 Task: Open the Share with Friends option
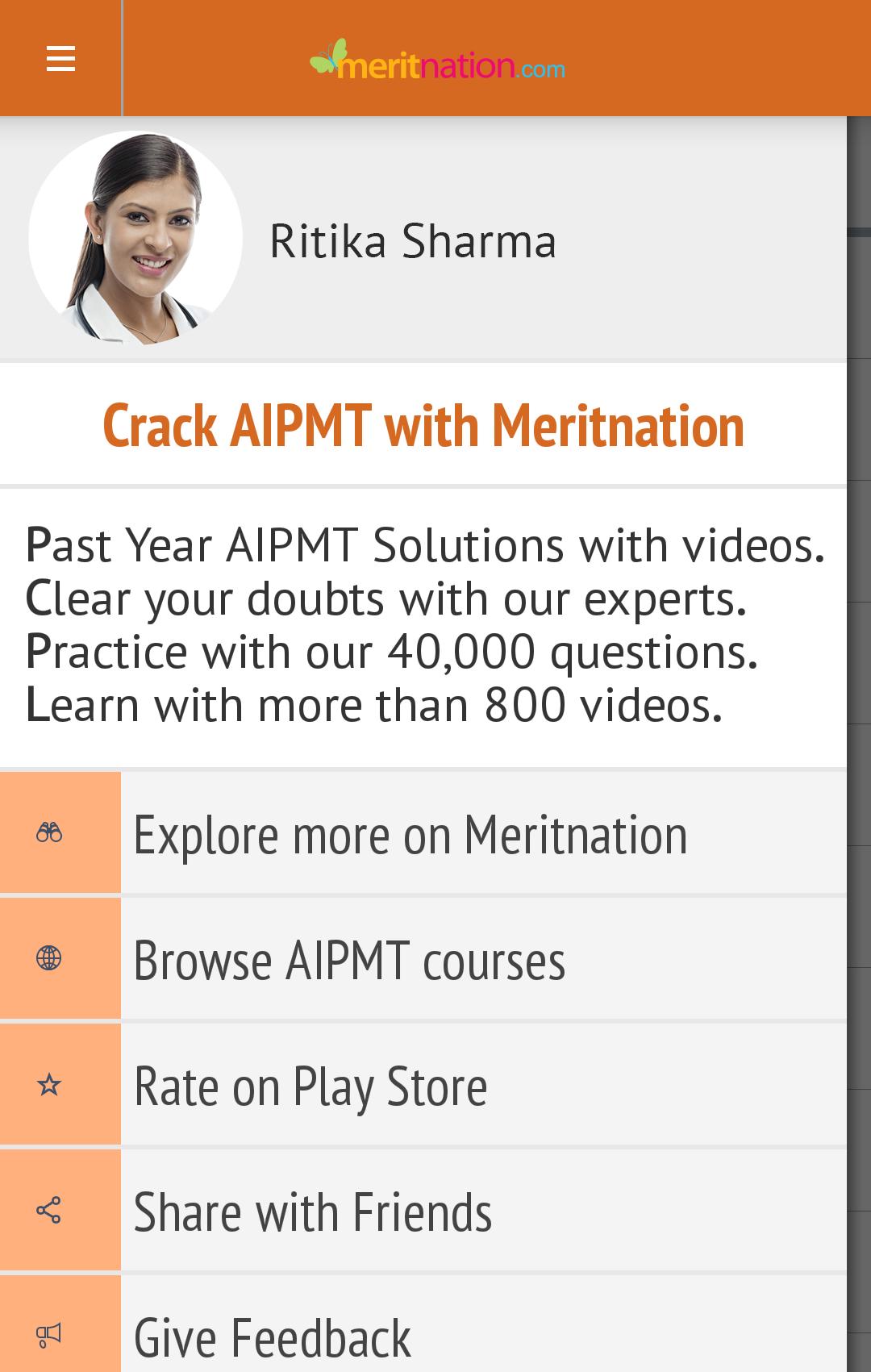click(x=315, y=1211)
